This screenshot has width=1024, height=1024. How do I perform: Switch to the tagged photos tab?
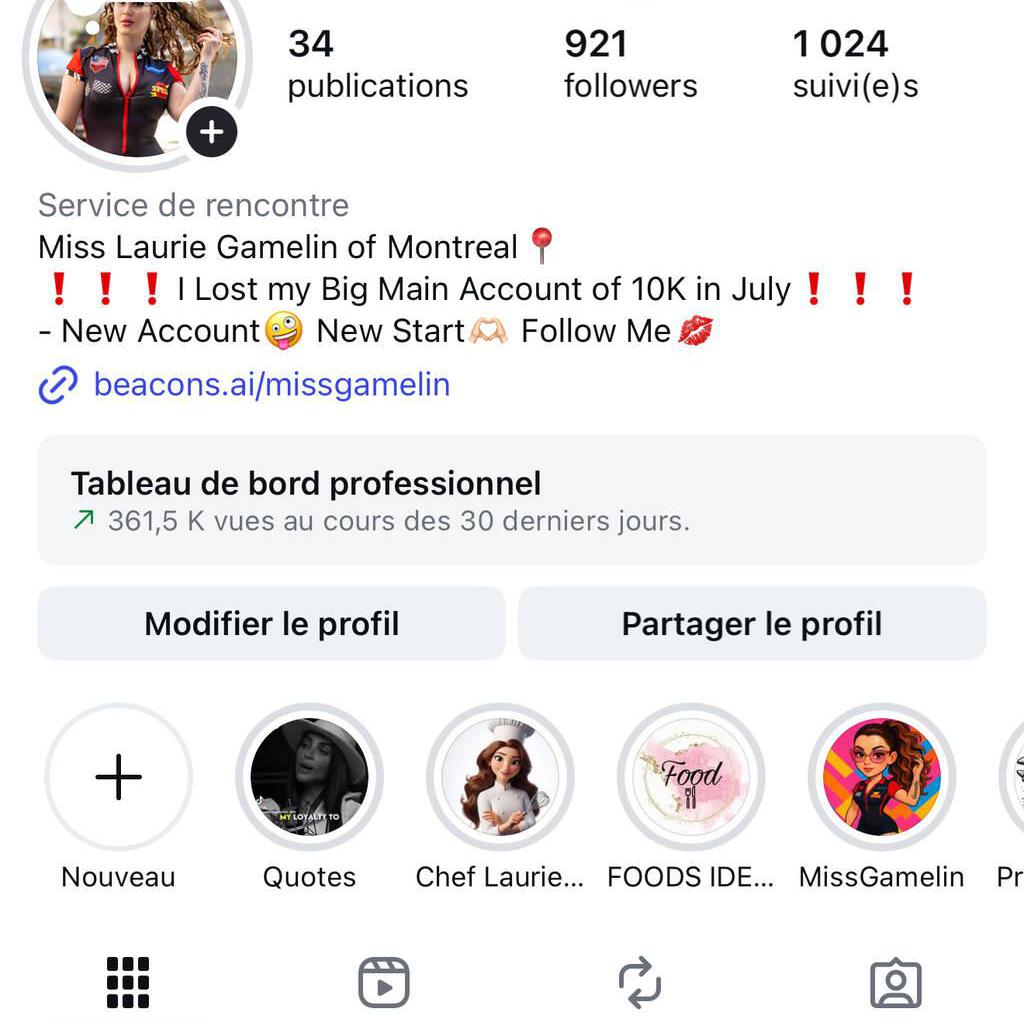click(896, 982)
